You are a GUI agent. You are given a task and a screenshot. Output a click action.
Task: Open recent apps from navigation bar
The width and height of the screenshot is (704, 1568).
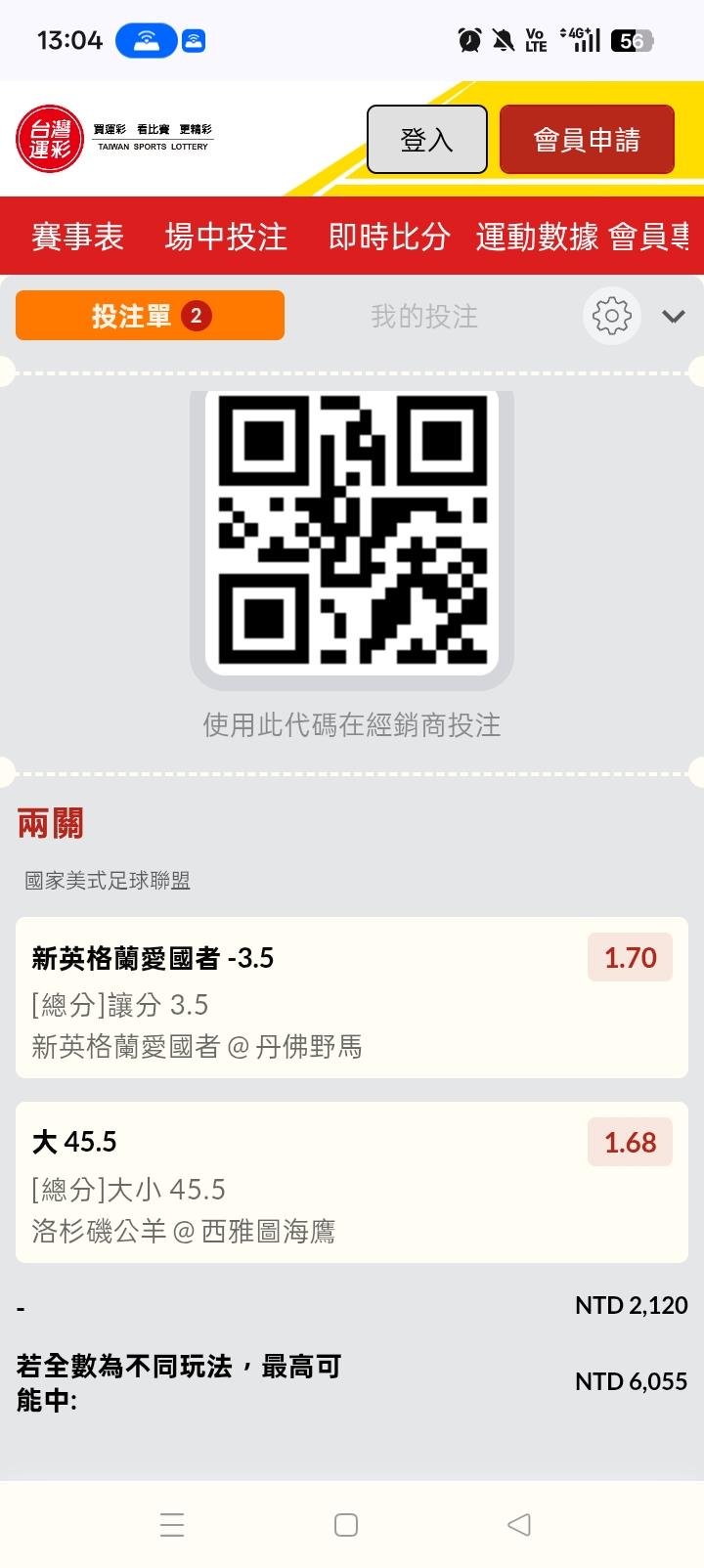[172, 1524]
